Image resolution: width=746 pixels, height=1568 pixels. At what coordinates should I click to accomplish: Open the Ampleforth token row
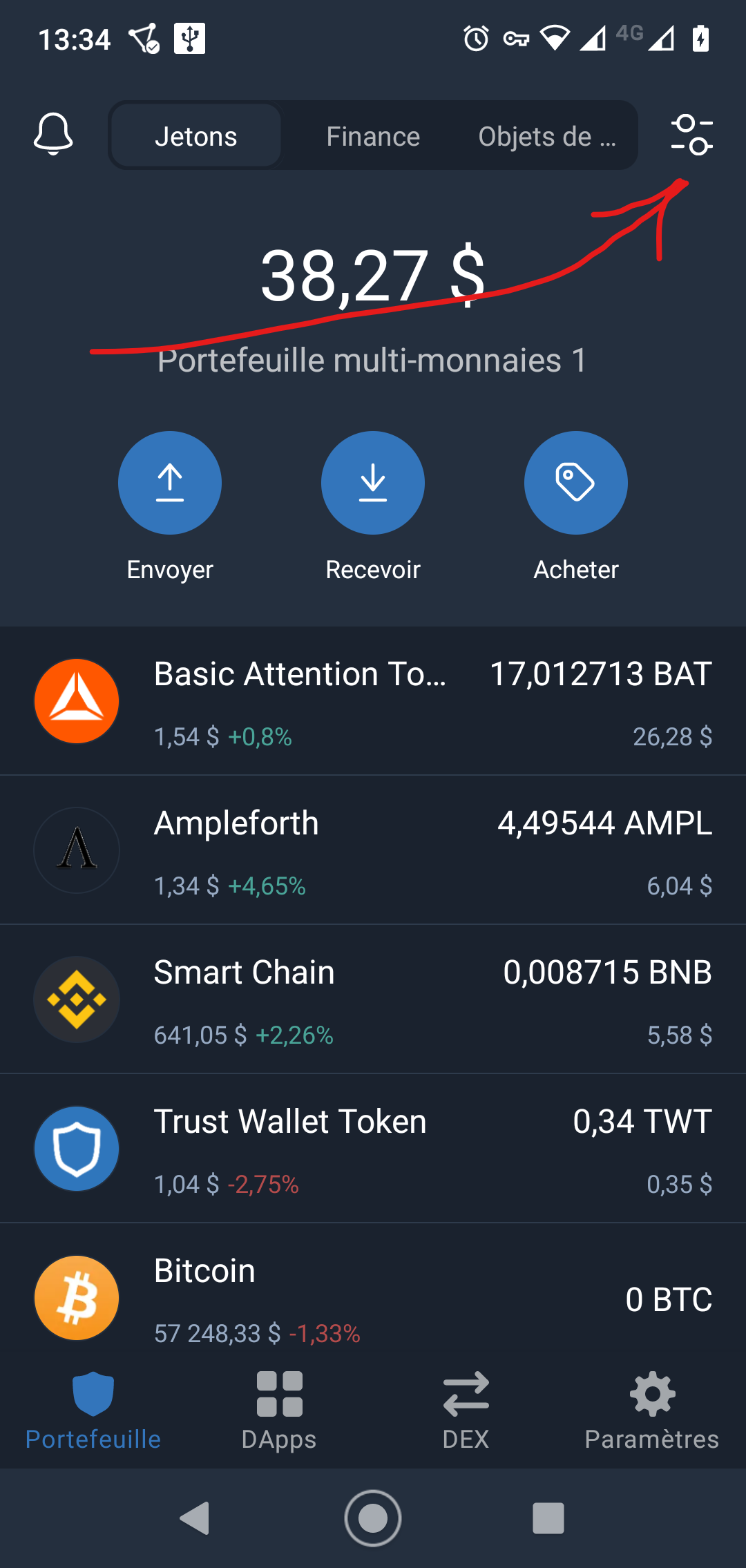pyautogui.click(x=373, y=850)
